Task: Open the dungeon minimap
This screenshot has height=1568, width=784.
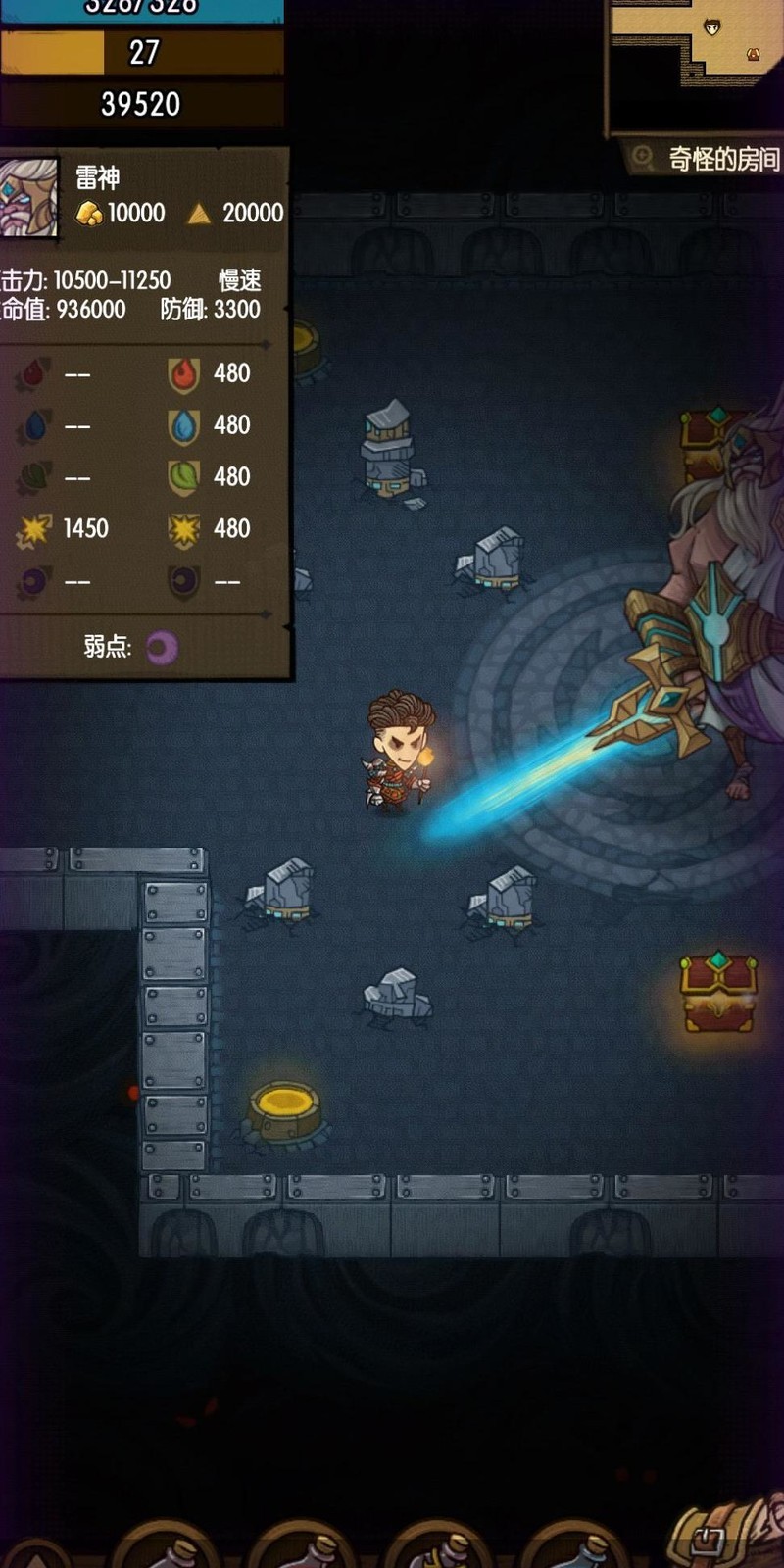Action: [x=698, y=61]
